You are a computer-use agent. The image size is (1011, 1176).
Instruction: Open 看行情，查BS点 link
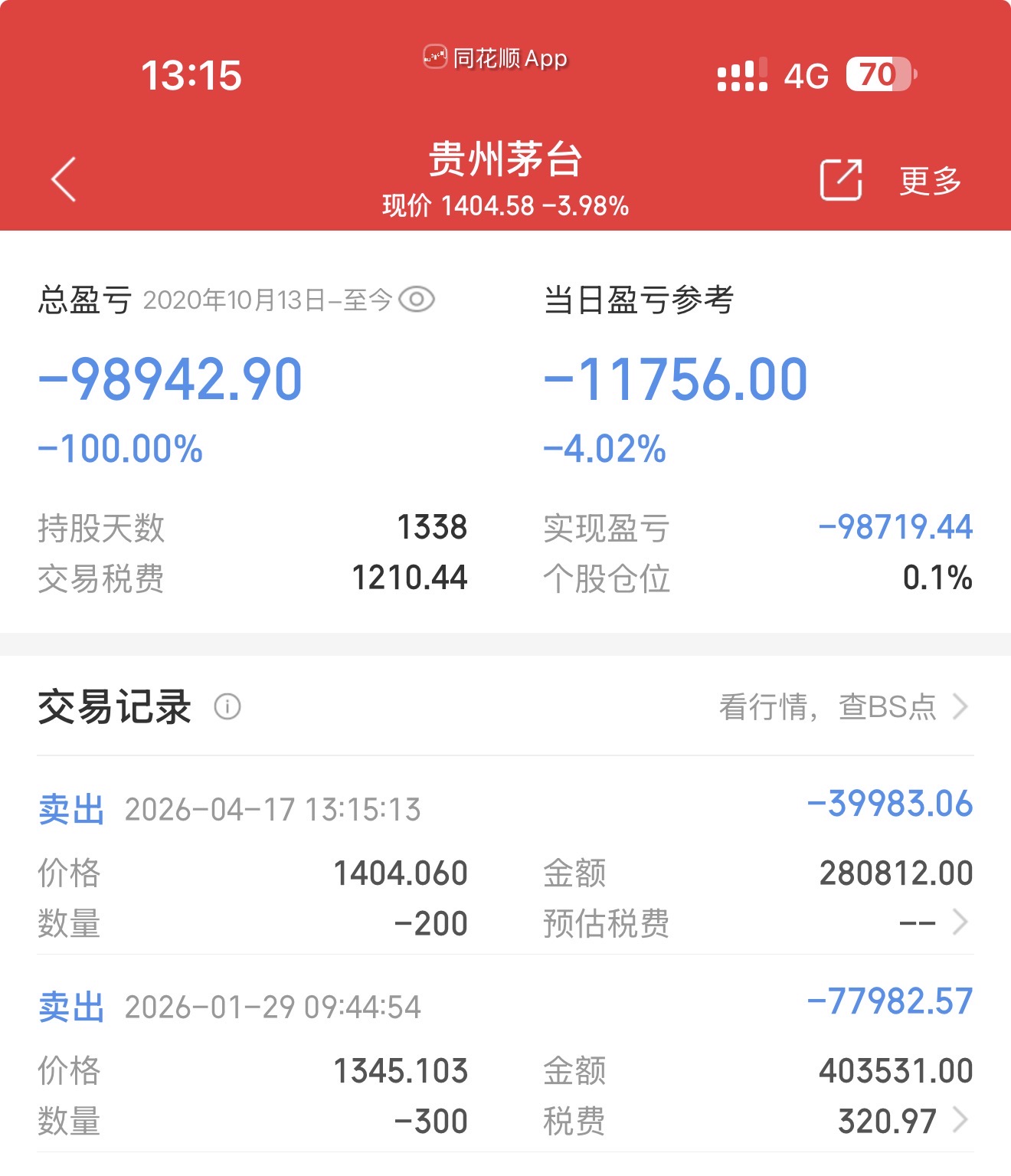(x=844, y=706)
